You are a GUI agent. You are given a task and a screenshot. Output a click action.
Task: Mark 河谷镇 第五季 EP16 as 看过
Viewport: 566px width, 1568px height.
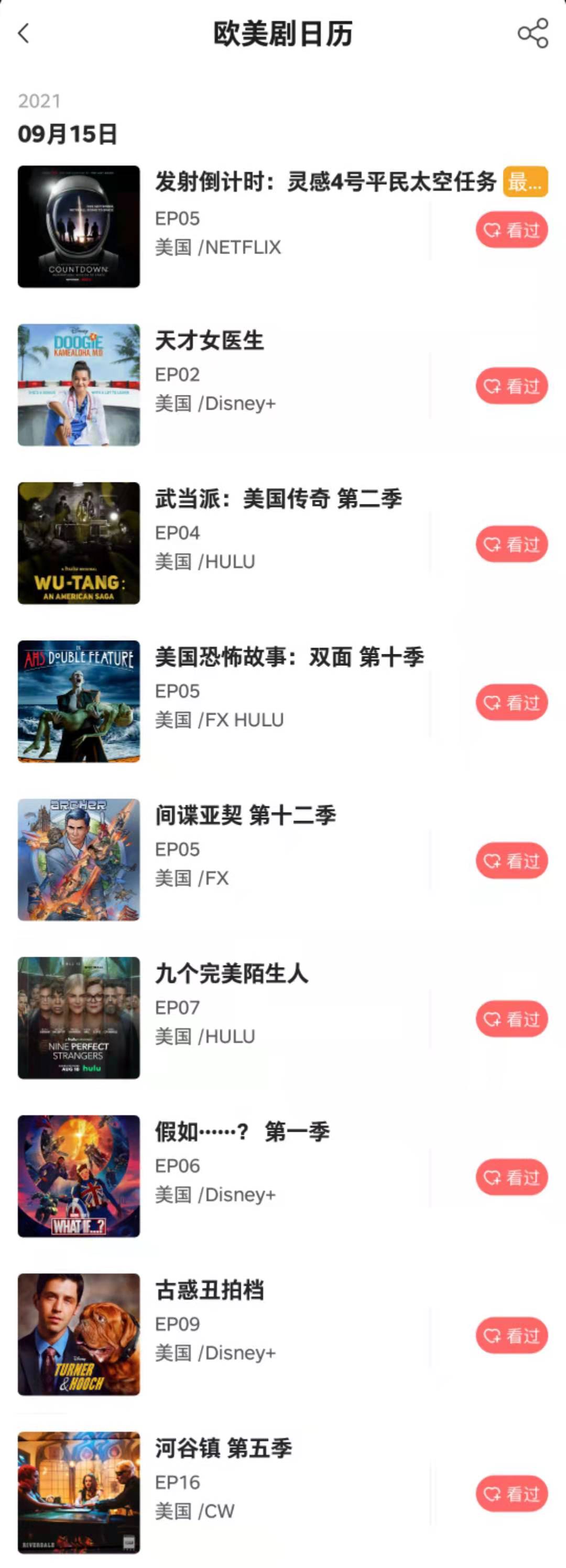point(511,1493)
